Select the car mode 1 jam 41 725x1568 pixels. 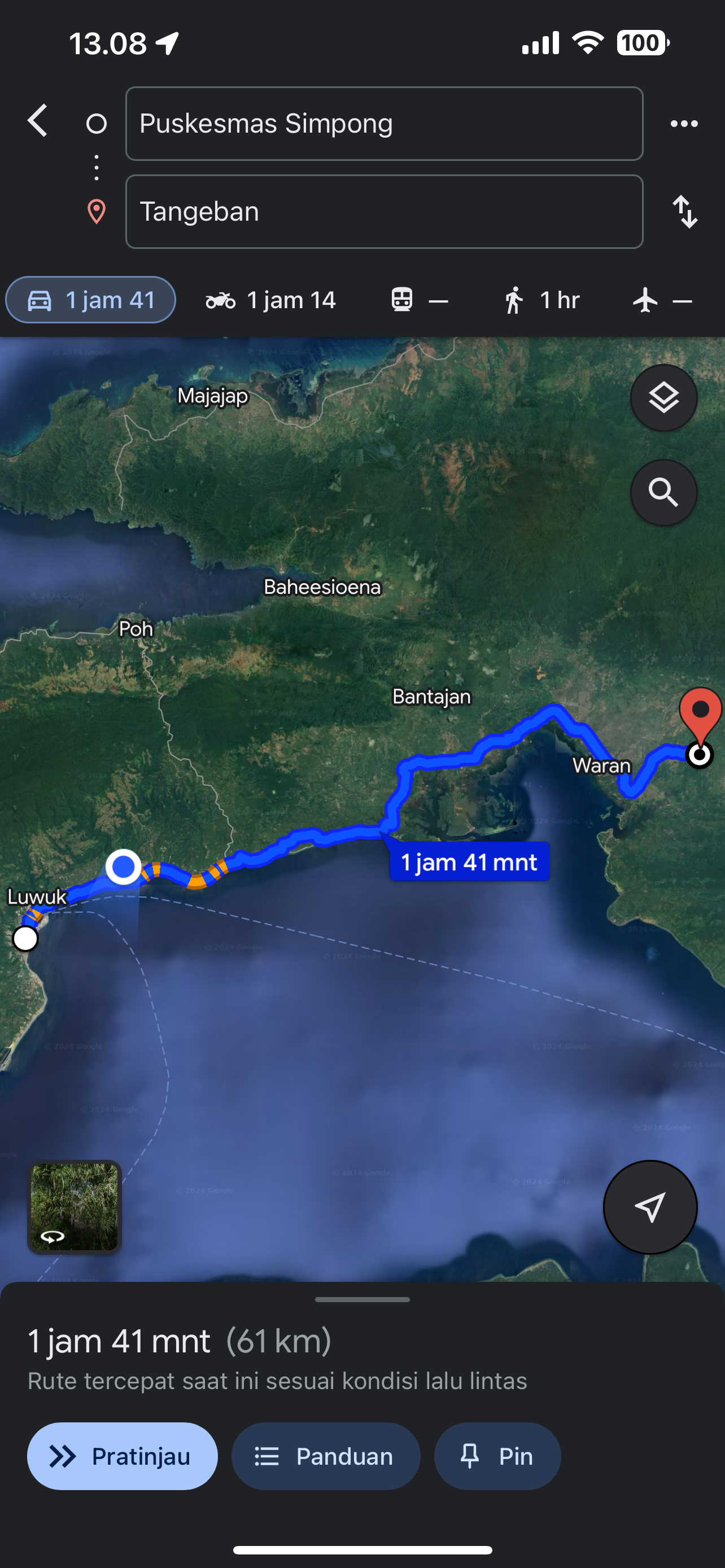coord(91,300)
